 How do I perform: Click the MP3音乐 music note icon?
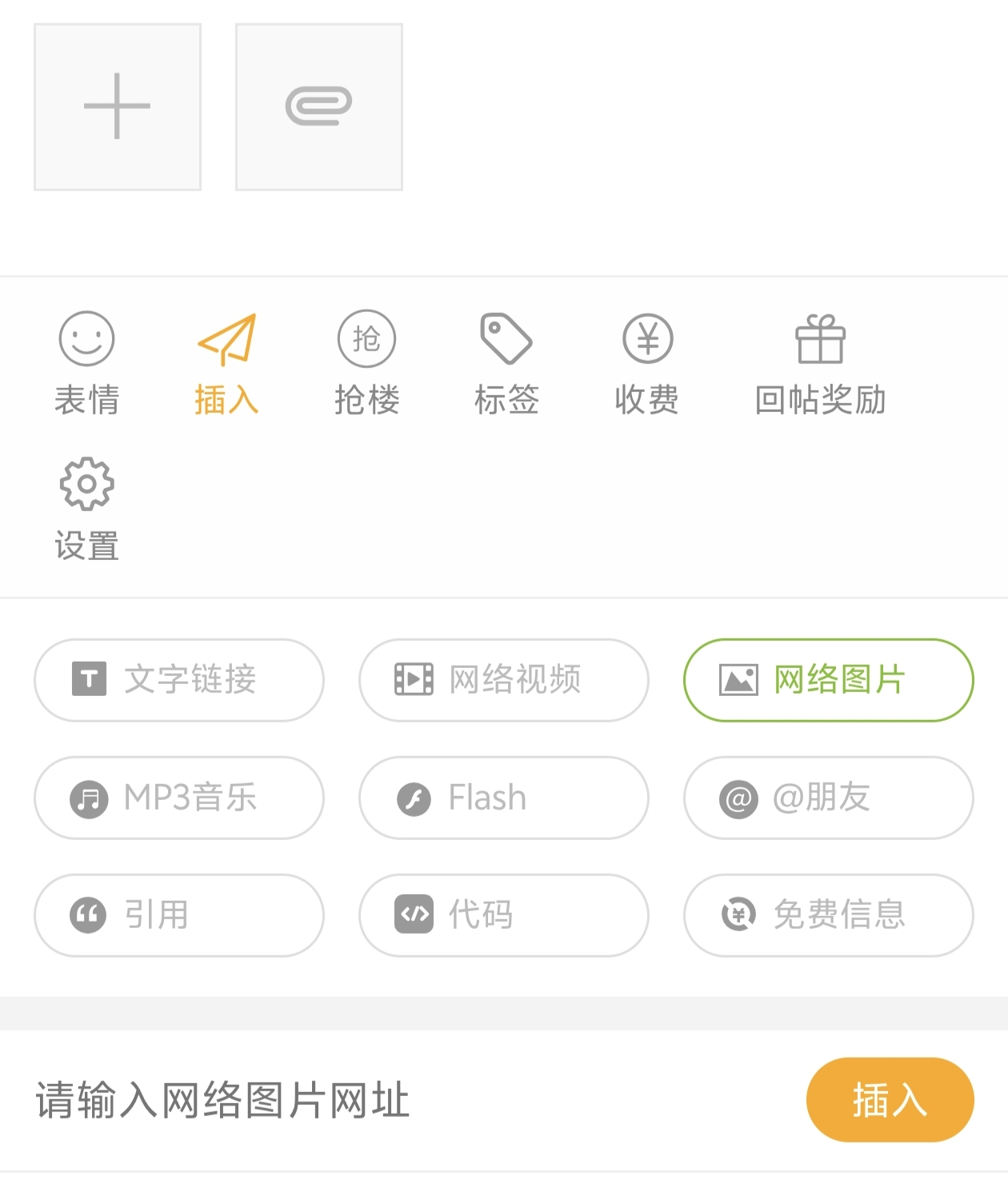pyautogui.click(x=90, y=798)
